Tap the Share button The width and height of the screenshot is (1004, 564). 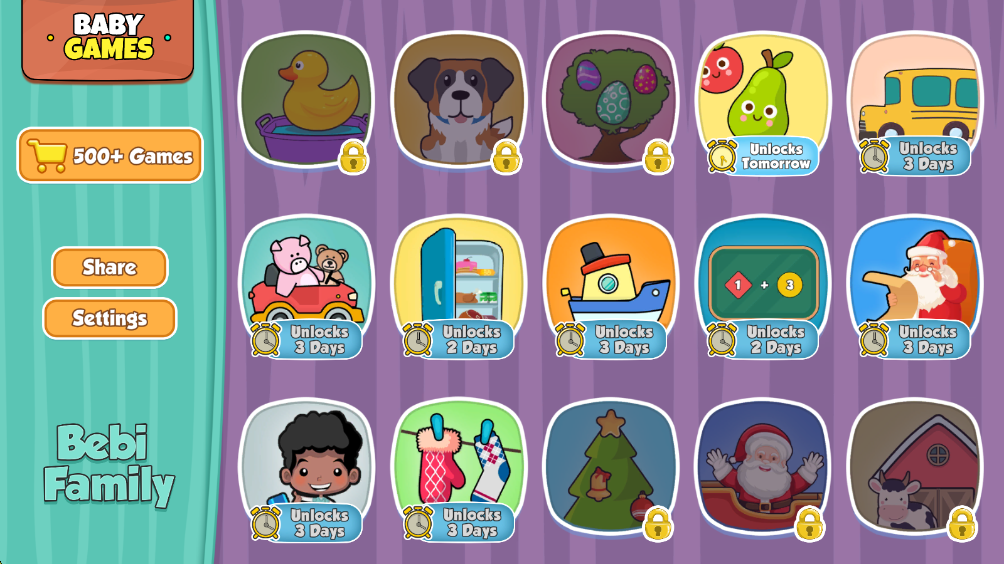pyautogui.click(x=110, y=267)
